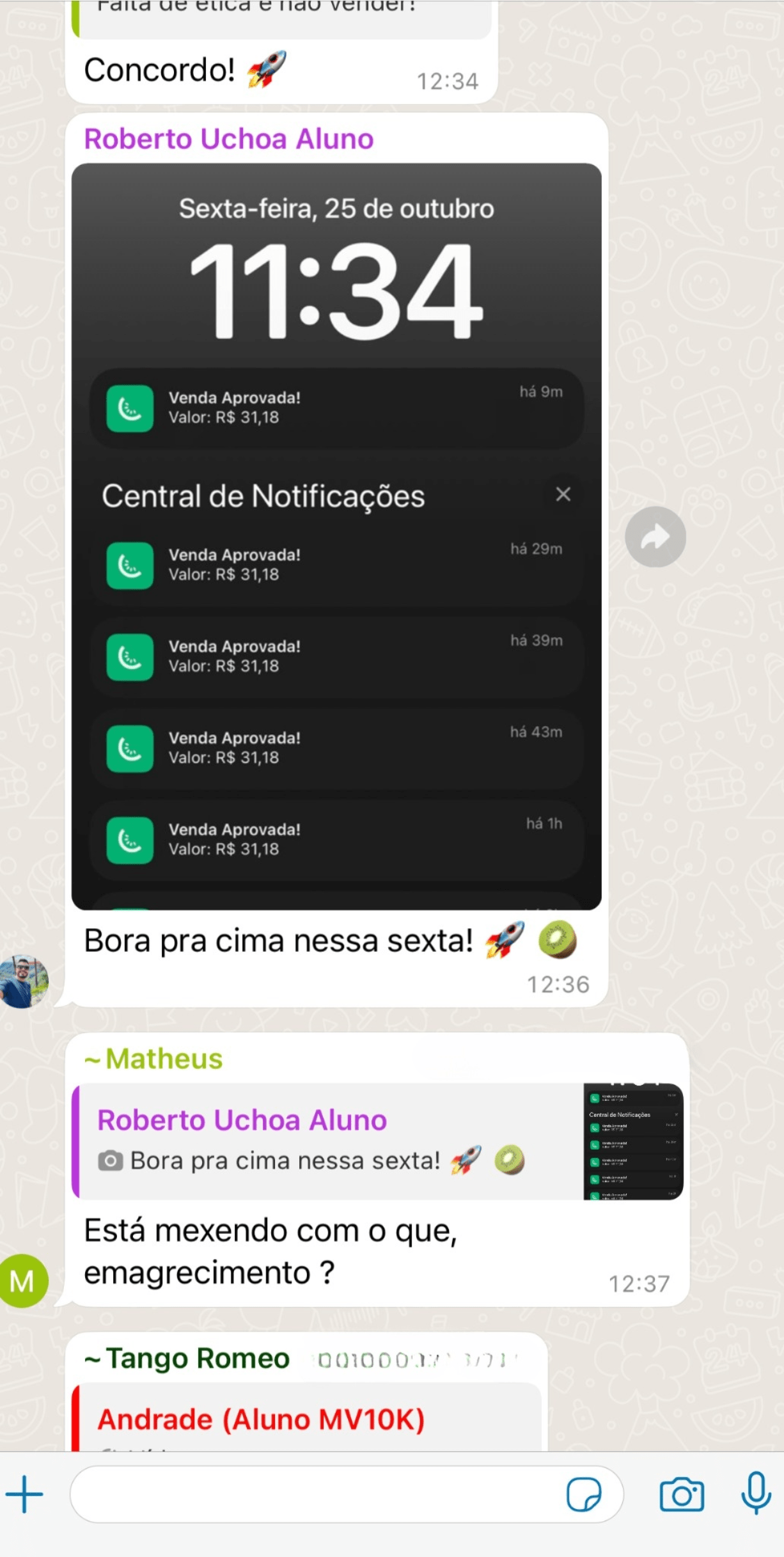Open the attachment plus button

pos(24,1494)
